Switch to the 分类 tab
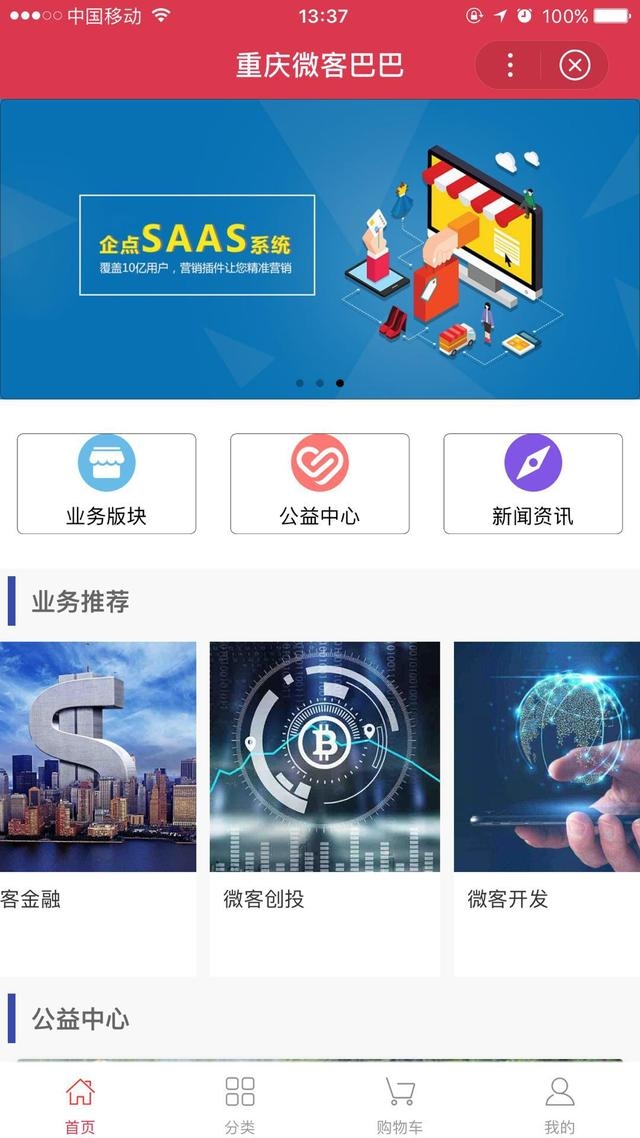This screenshot has width=640, height=1138. point(240,1104)
